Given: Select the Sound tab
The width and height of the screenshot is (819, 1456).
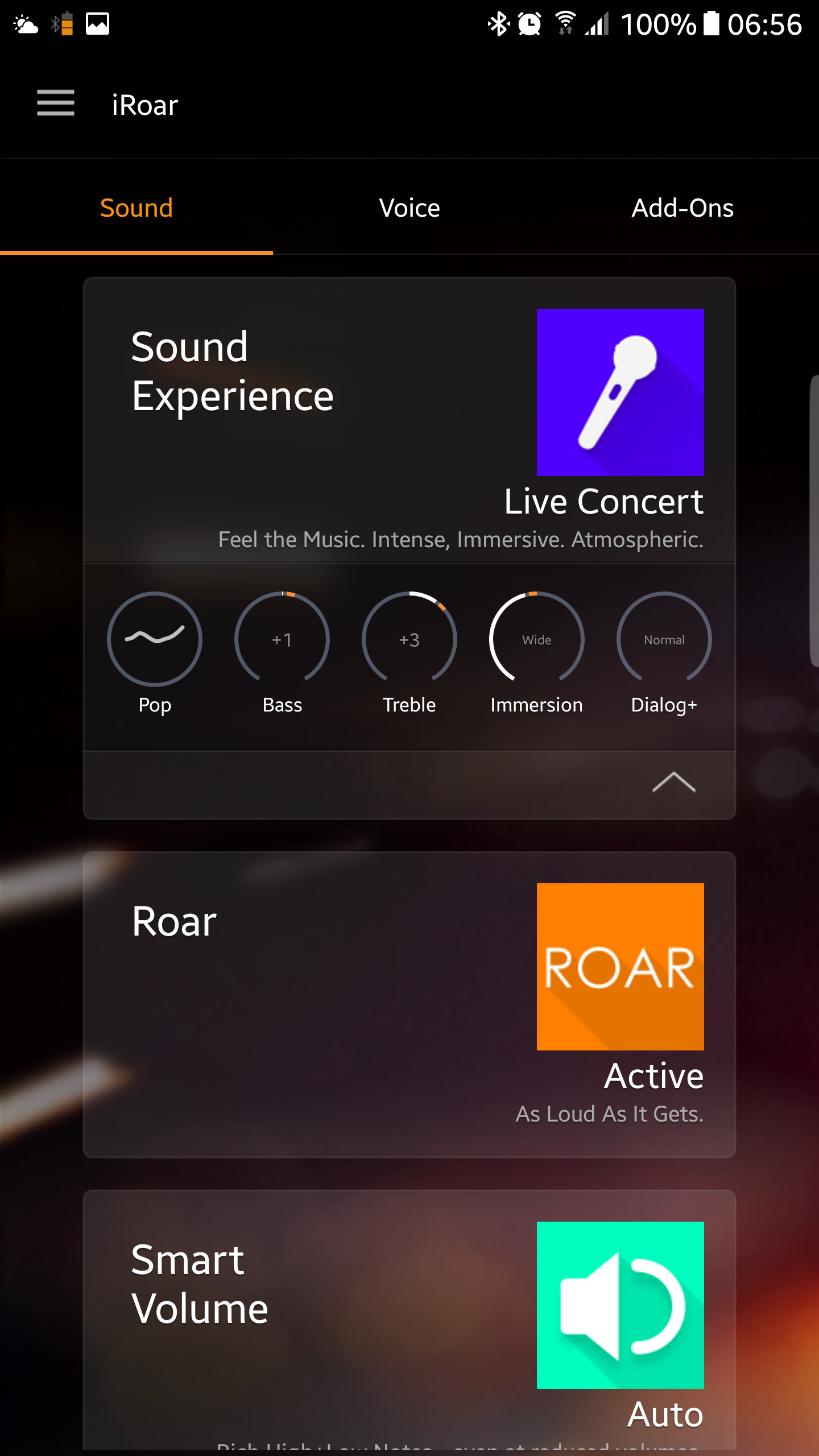Looking at the screenshot, I should point(136,208).
